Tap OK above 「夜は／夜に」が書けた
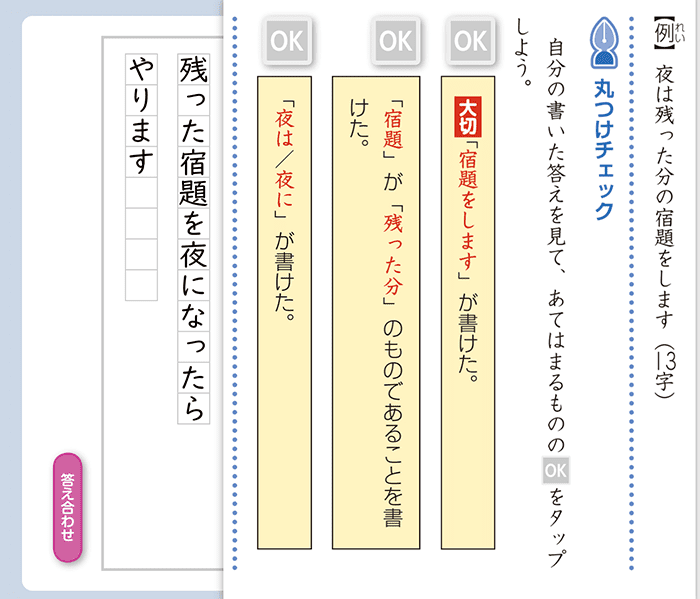Screen dimensions: 700x599 [286, 41]
